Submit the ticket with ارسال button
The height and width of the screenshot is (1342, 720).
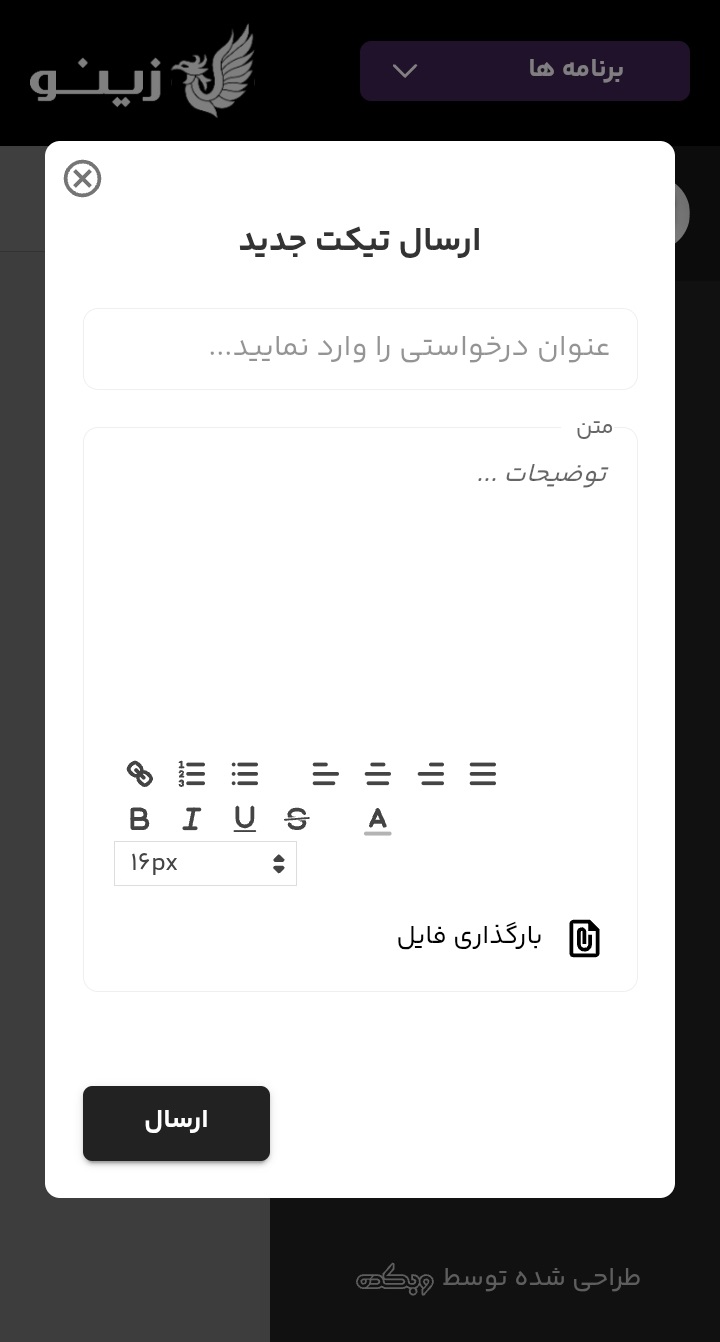(176, 1123)
